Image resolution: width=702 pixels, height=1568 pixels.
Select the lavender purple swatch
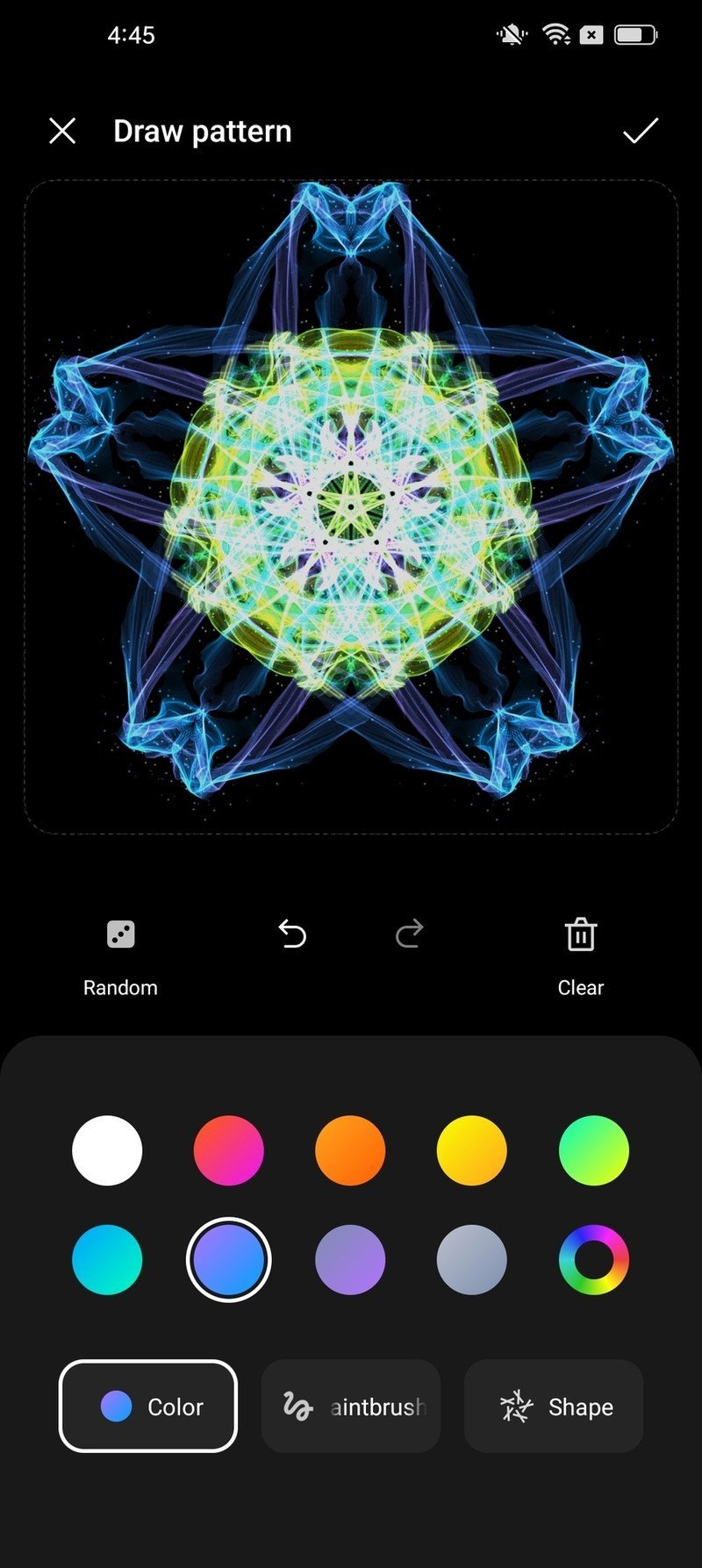tap(350, 1260)
